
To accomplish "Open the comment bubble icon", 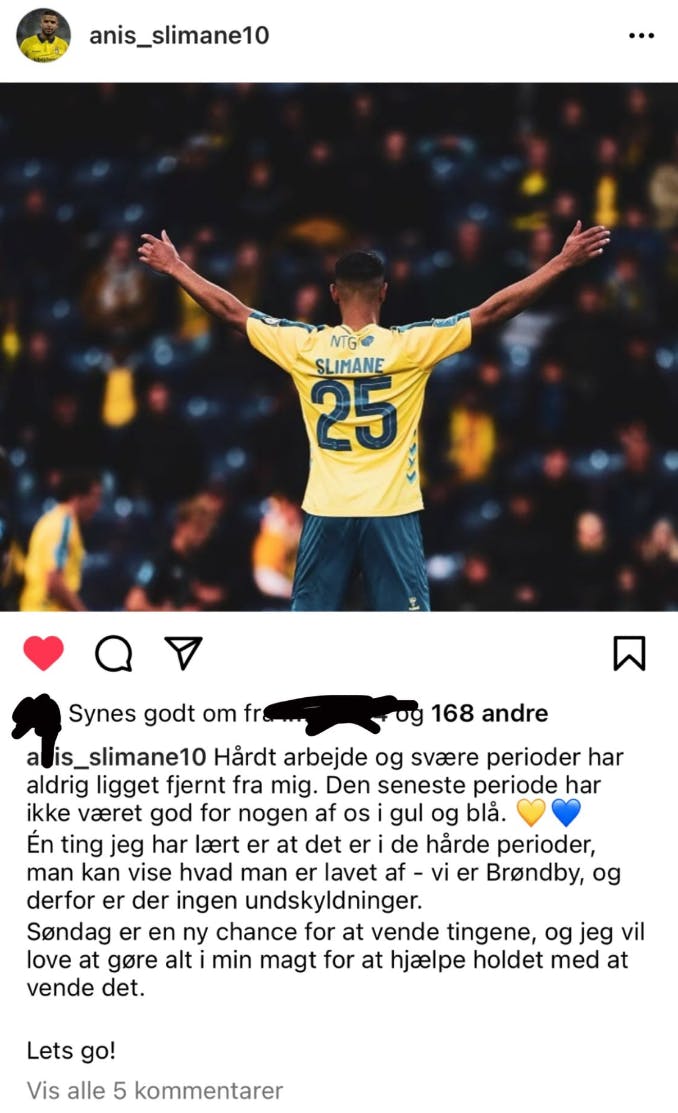I will point(113,653).
